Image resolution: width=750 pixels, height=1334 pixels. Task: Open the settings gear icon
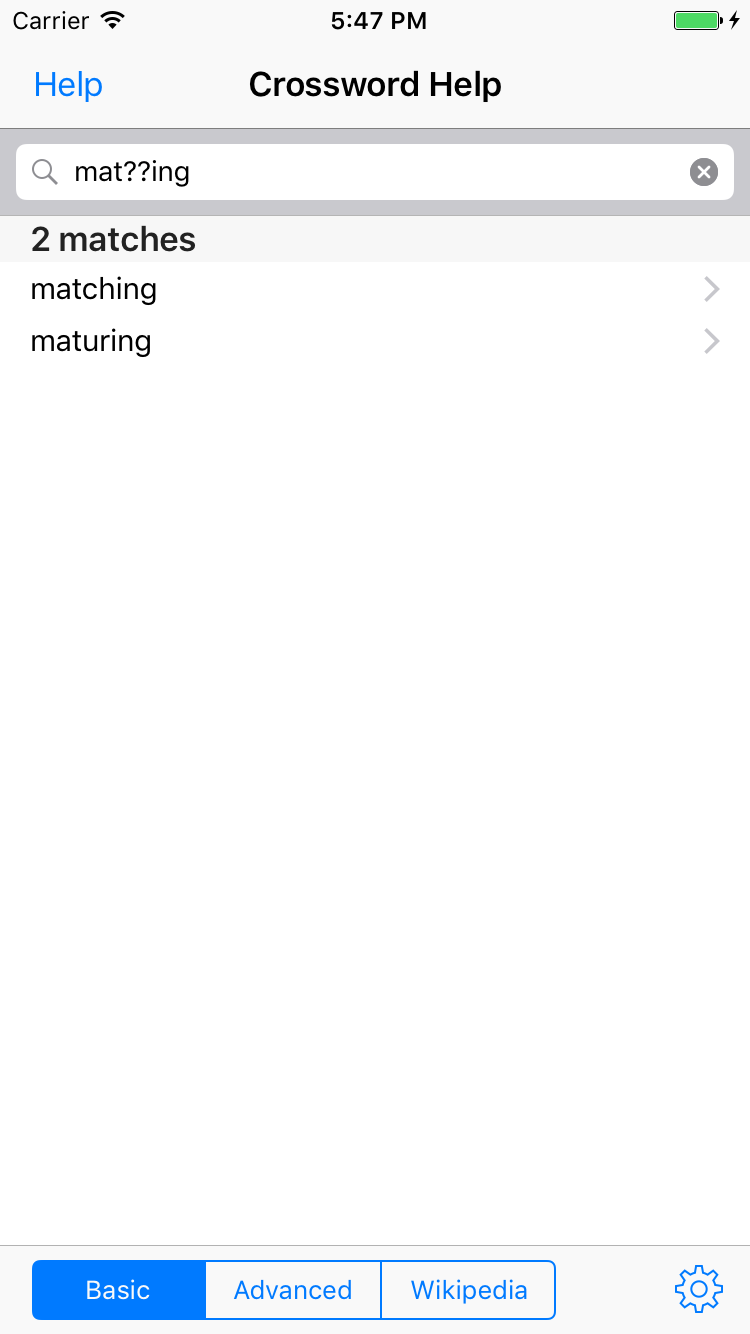pyautogui.click(x=699, y=1289)
